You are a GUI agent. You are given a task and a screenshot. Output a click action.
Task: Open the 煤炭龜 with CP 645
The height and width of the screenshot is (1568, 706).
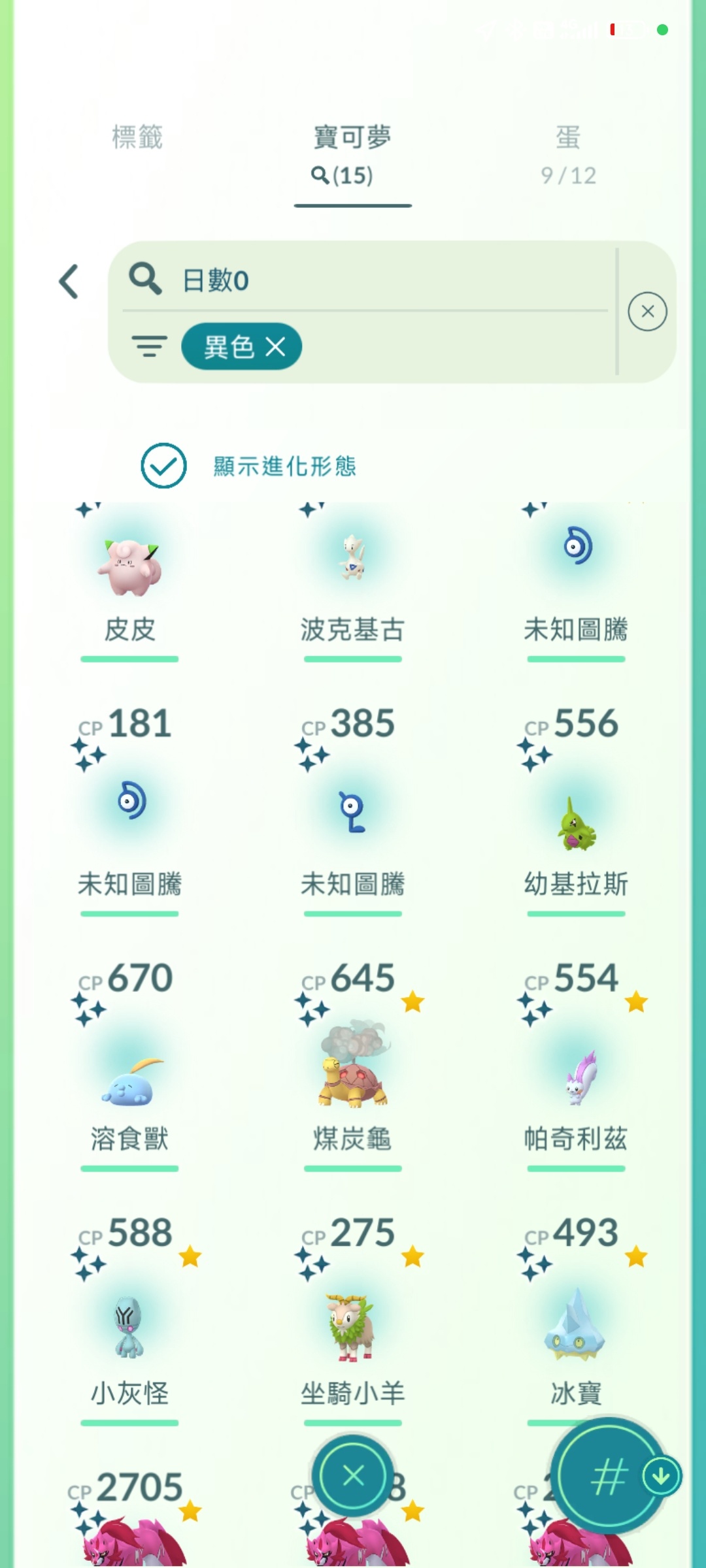point(353,1065)
